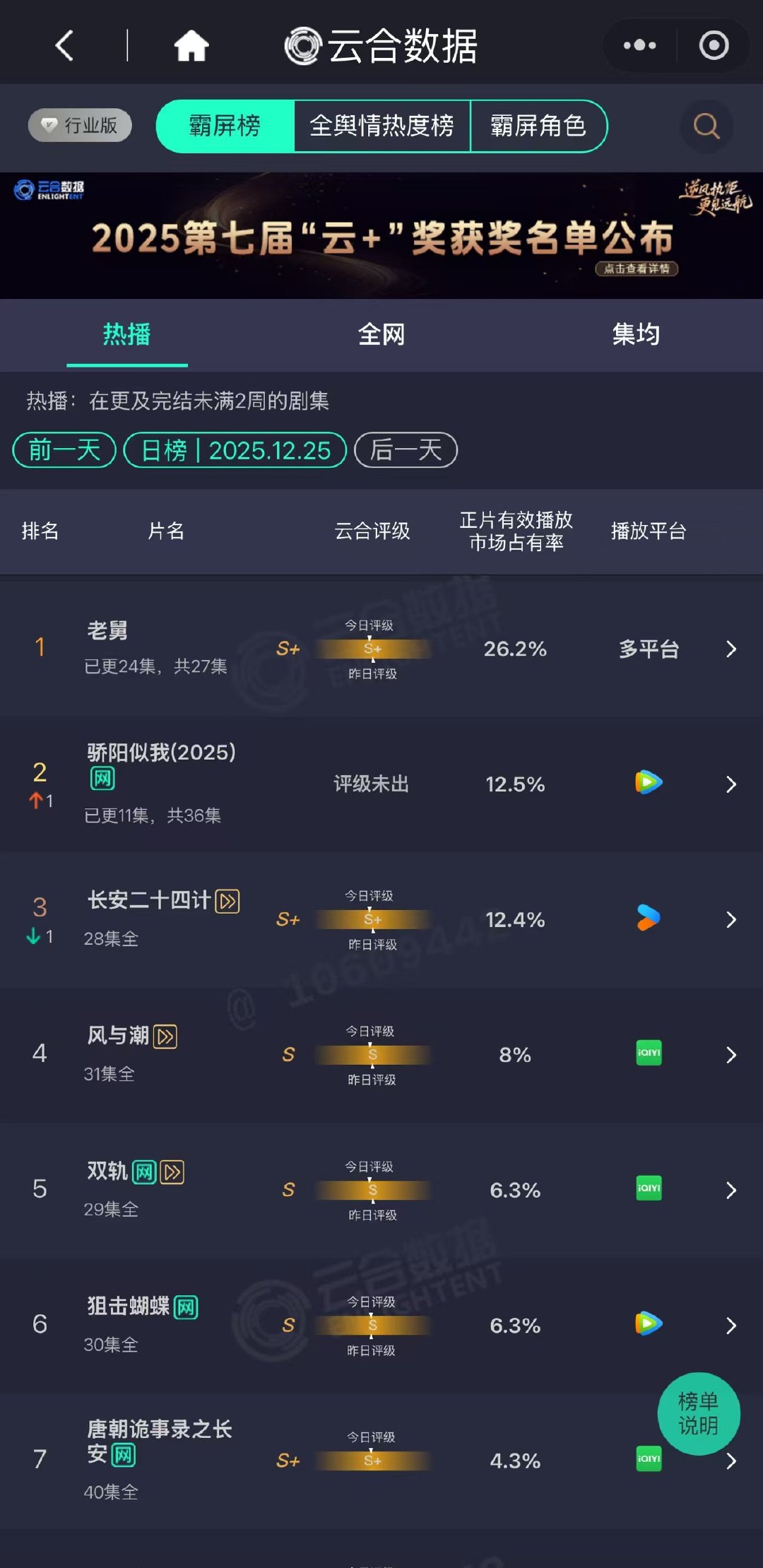Click the home icon in the top bar
This screenshot has width=763, height=1568.
(x=191, y=45)
